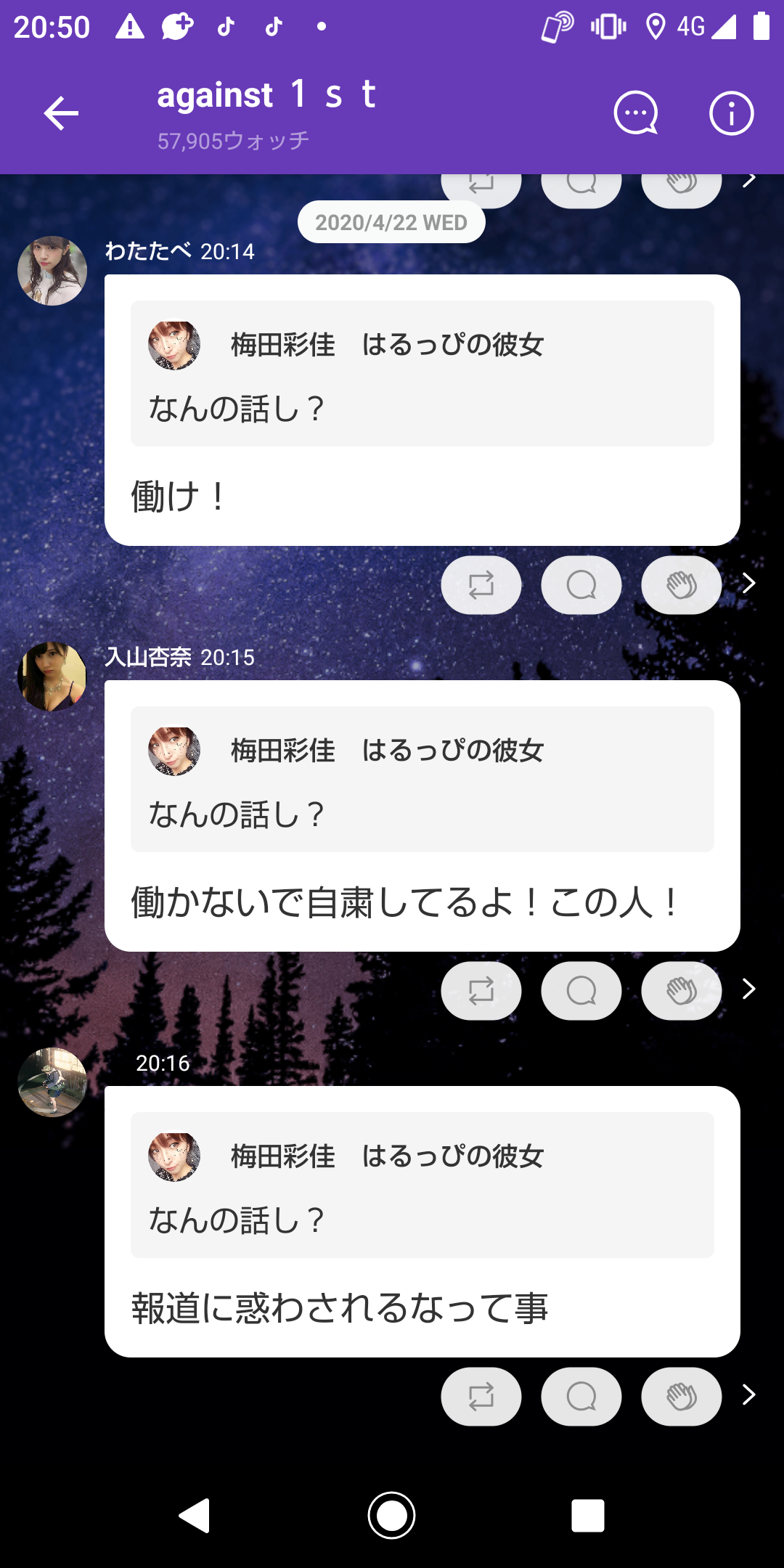
Task: Tap the info icon in the top bar
Action: (731, 113)
